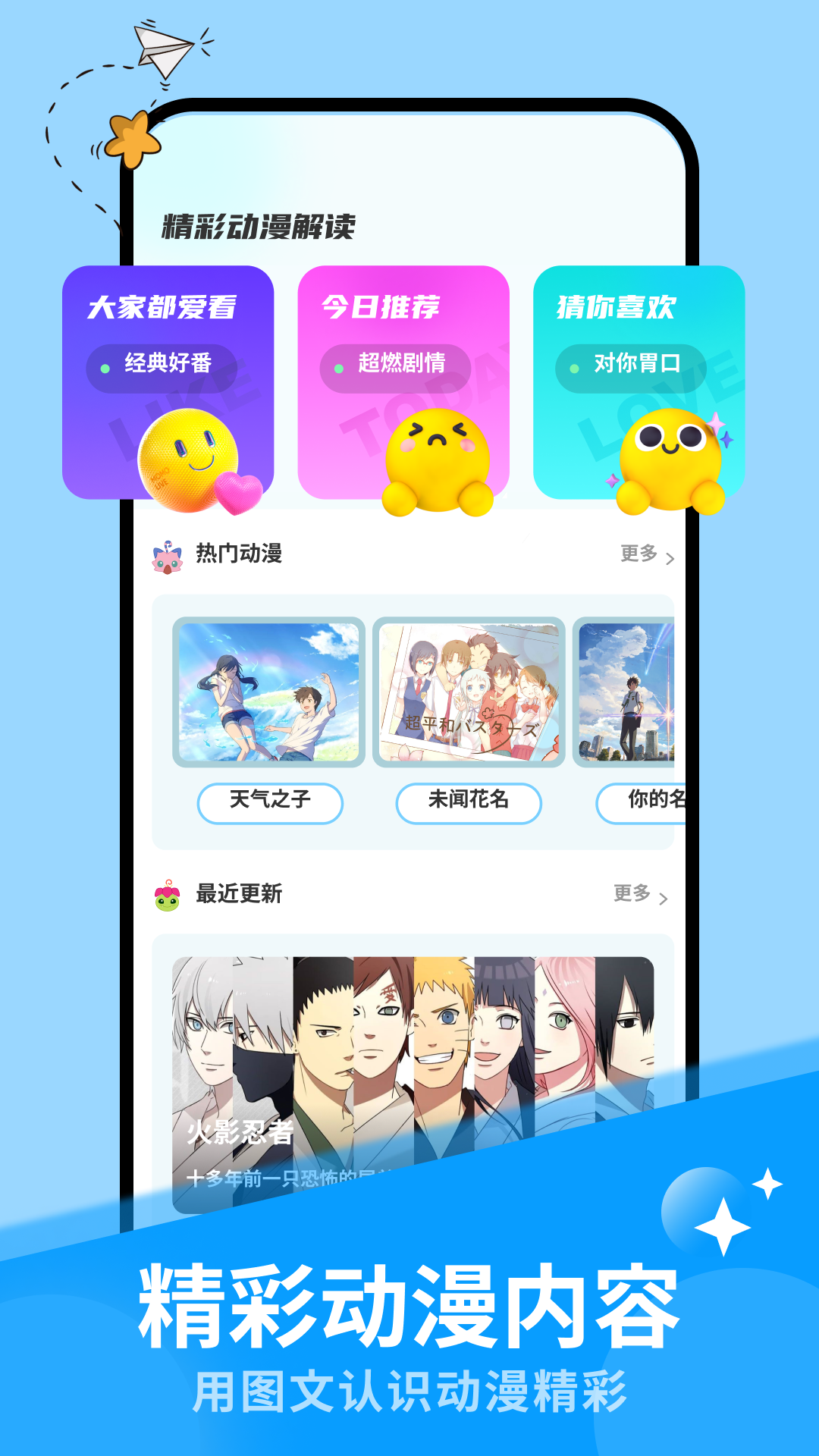Select the 天气之子 title tag
Viewport: 819px width, 1456px height.
pyautogui.click(x=271, y=804)
